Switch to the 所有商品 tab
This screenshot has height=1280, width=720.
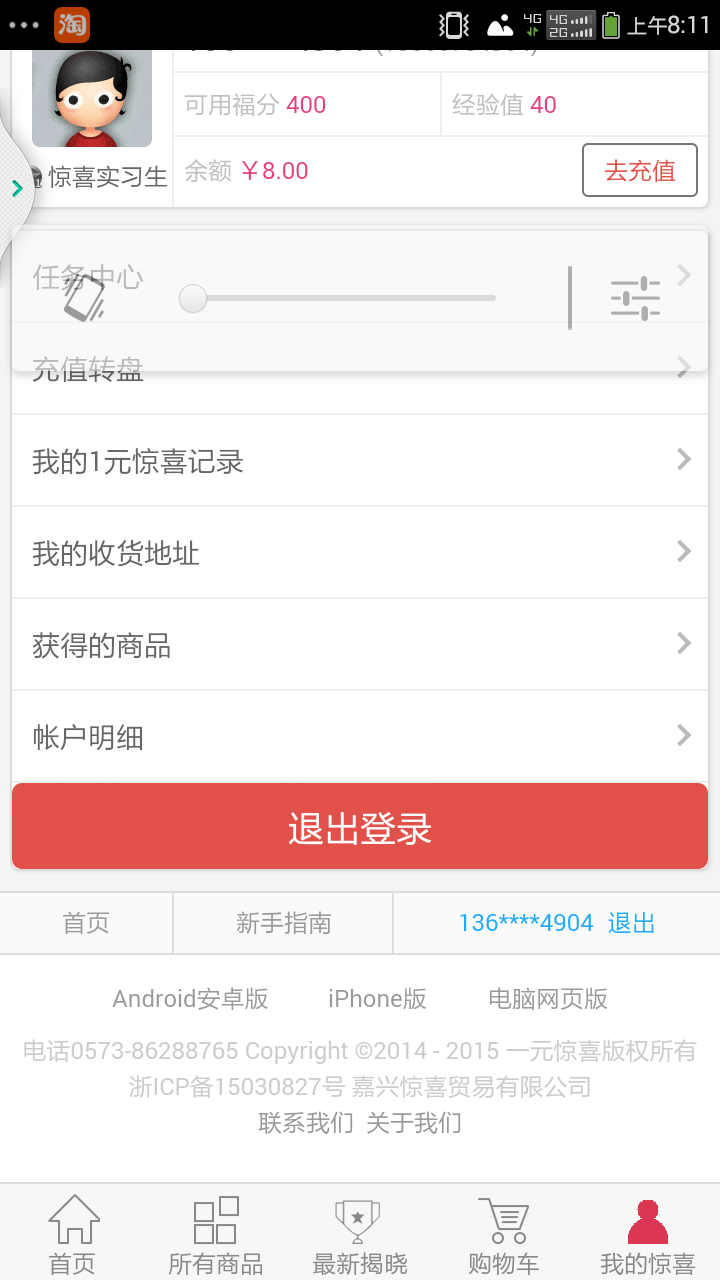coord(216,1236)
